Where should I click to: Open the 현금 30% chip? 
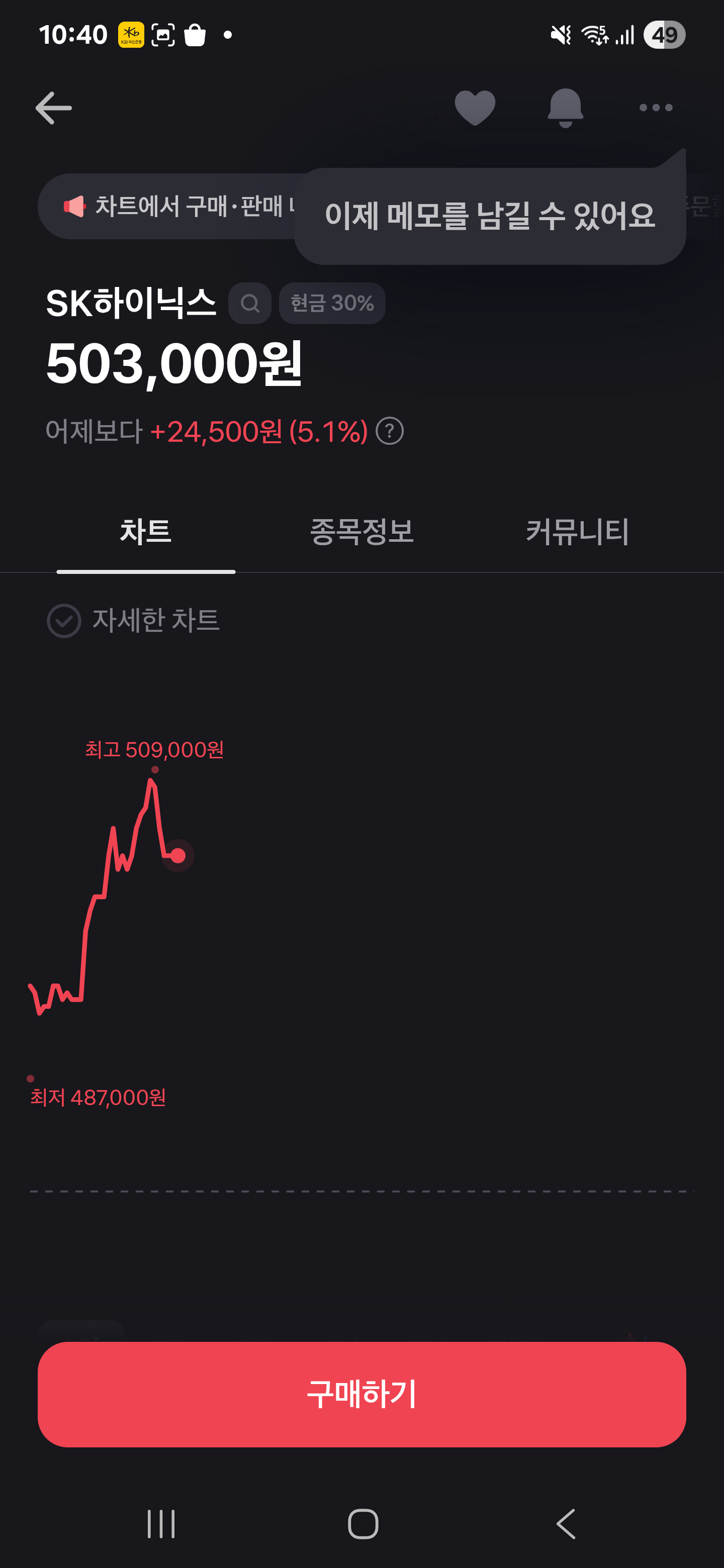tap(332, 303)
